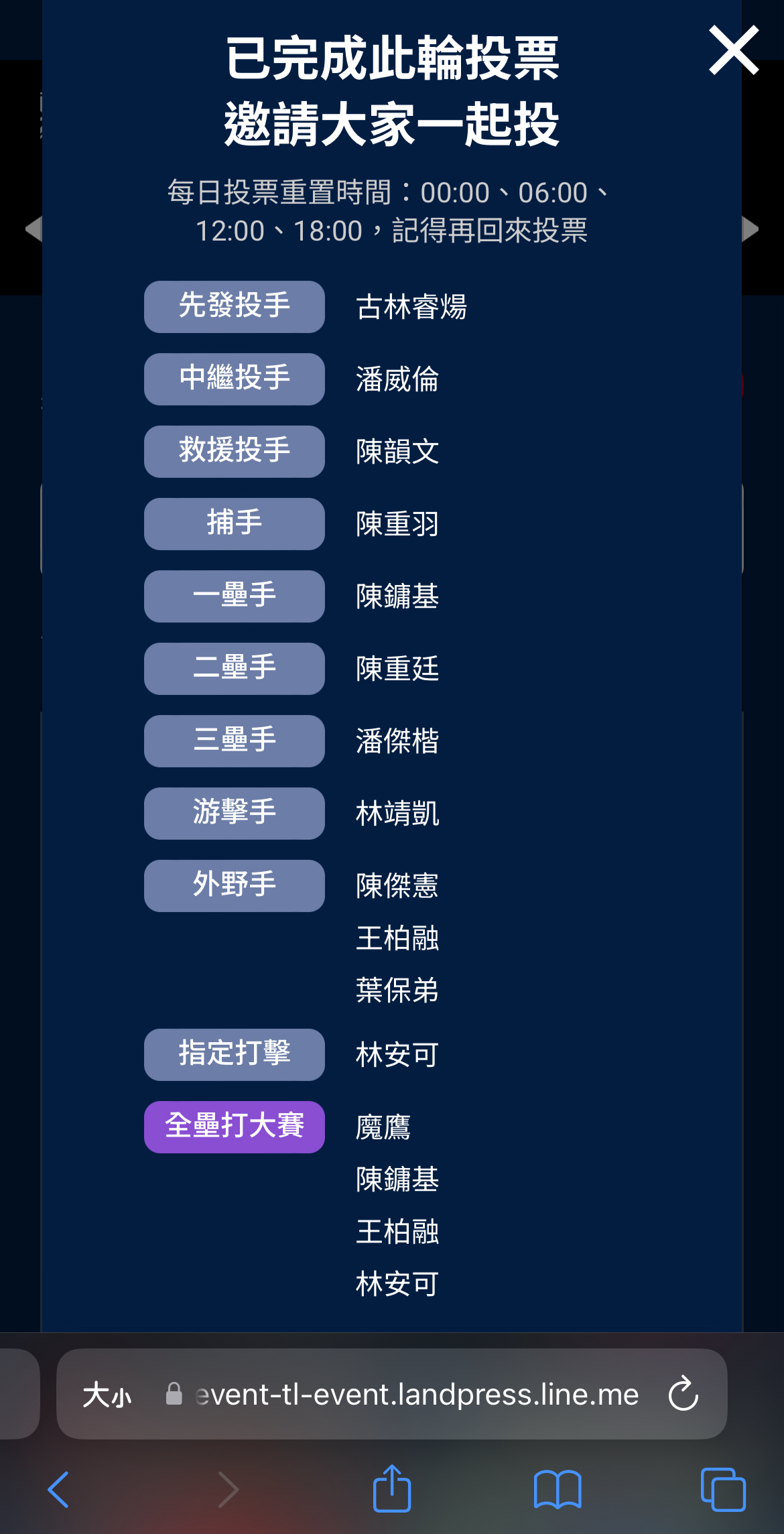Tap the 大小 text size button
The height and width of the screenshot is (1534, 784).
107,1395
